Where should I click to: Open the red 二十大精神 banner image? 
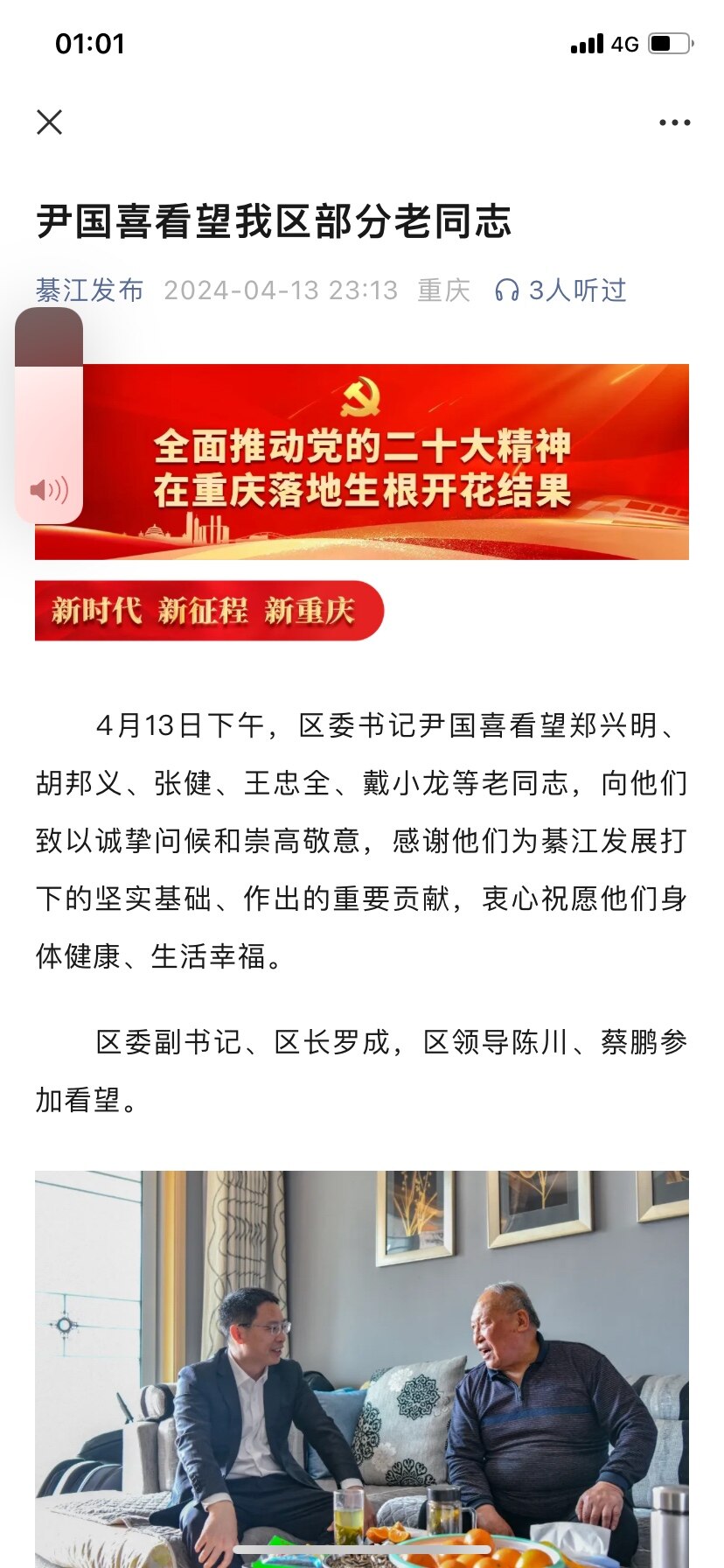[362, 461]
